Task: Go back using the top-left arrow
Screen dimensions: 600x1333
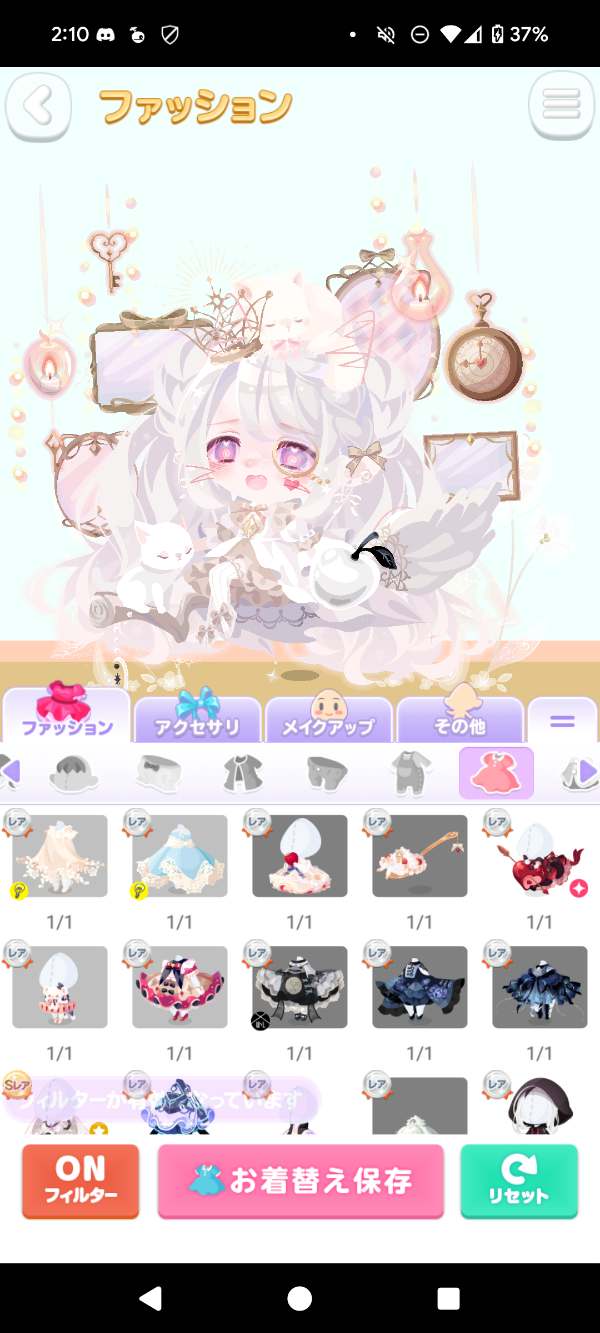Action: 39,106
